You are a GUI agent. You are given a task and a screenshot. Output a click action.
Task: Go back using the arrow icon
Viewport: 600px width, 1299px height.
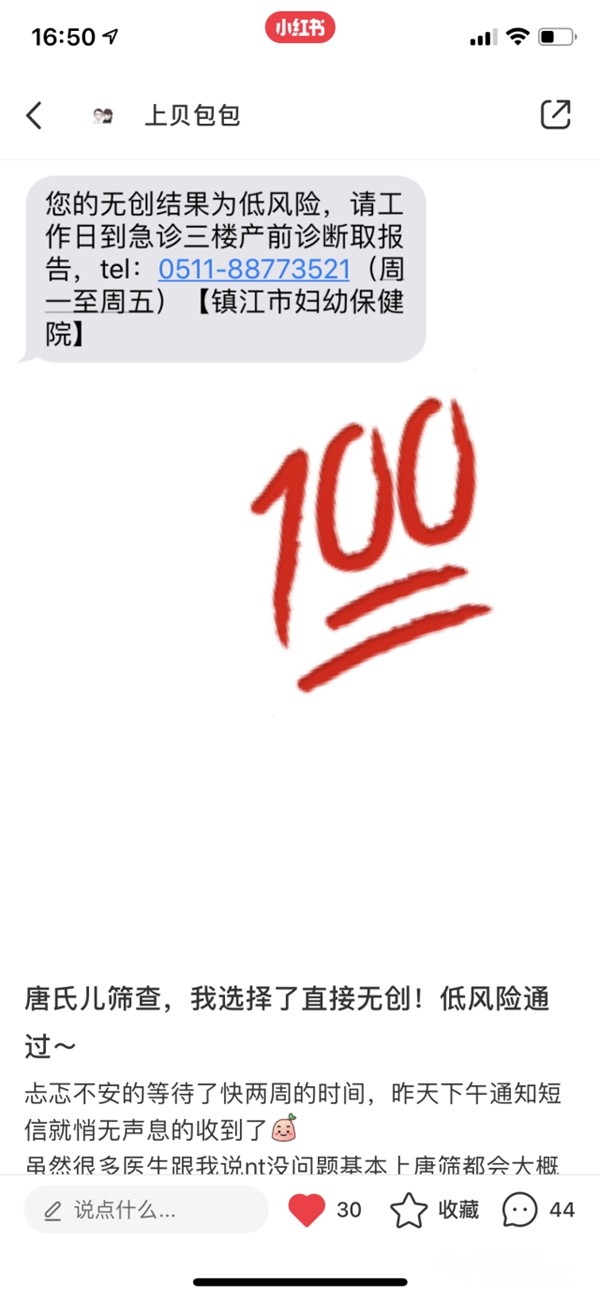pyautogui.click(x=34, y=115)
